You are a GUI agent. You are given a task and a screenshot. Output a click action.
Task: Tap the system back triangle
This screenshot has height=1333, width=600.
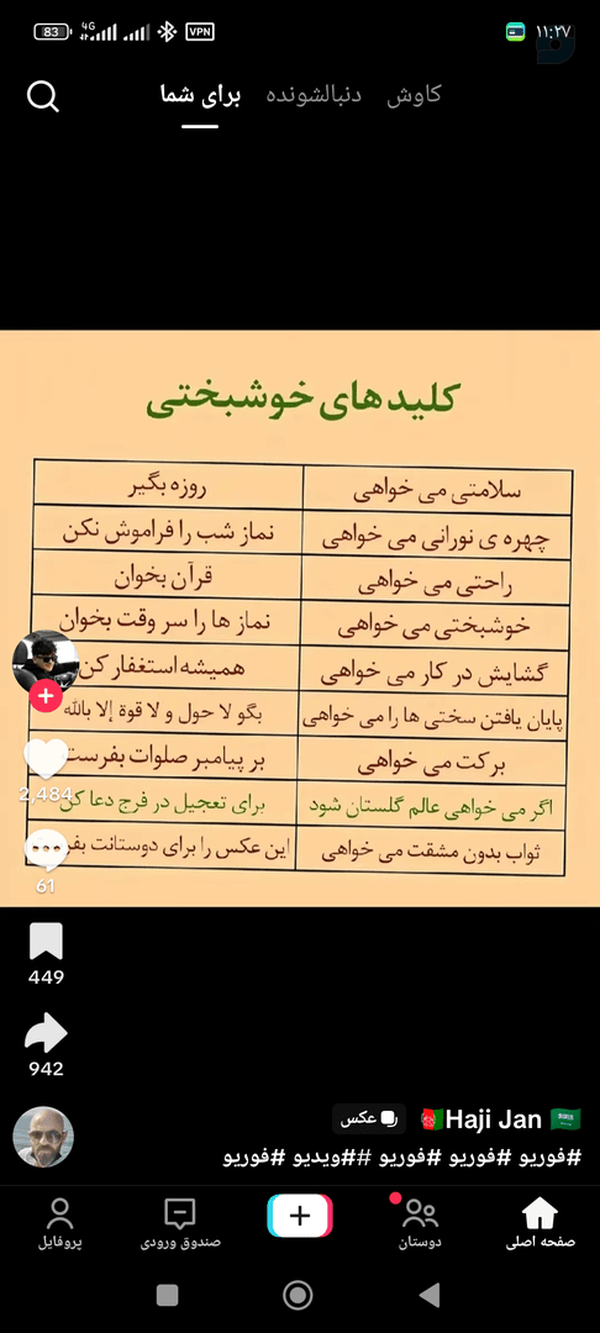coord(429,1296)
